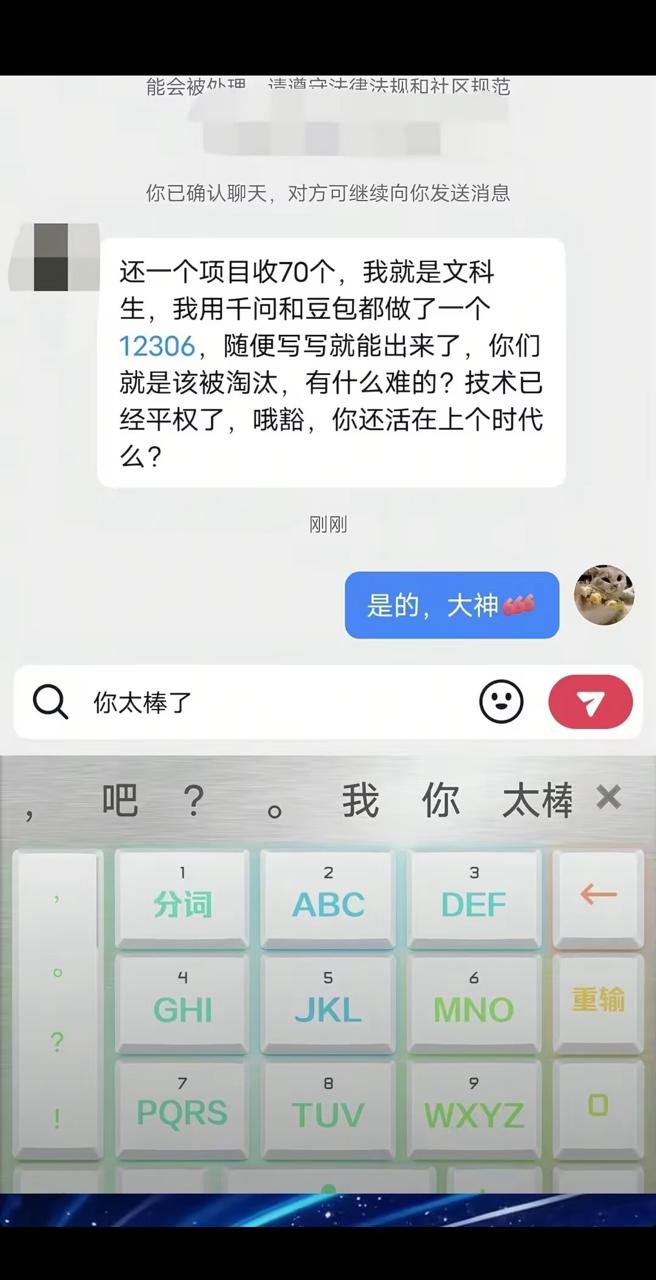Image resolution: width=656 pixels, height=1280 pixels.
Task: Tap the 分词 key on keypad
Action: (182, 896)
